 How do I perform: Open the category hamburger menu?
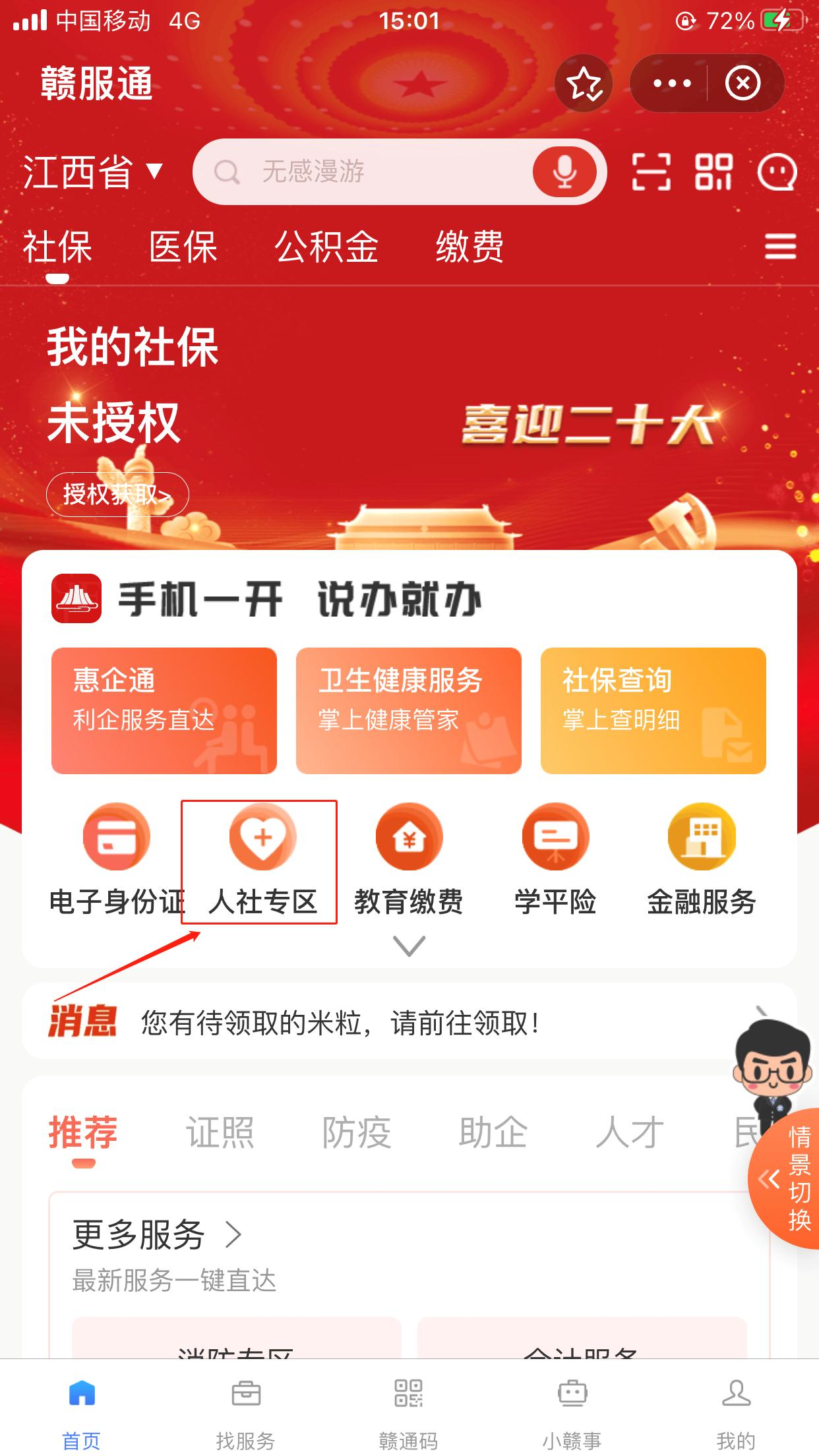[780, 248]
